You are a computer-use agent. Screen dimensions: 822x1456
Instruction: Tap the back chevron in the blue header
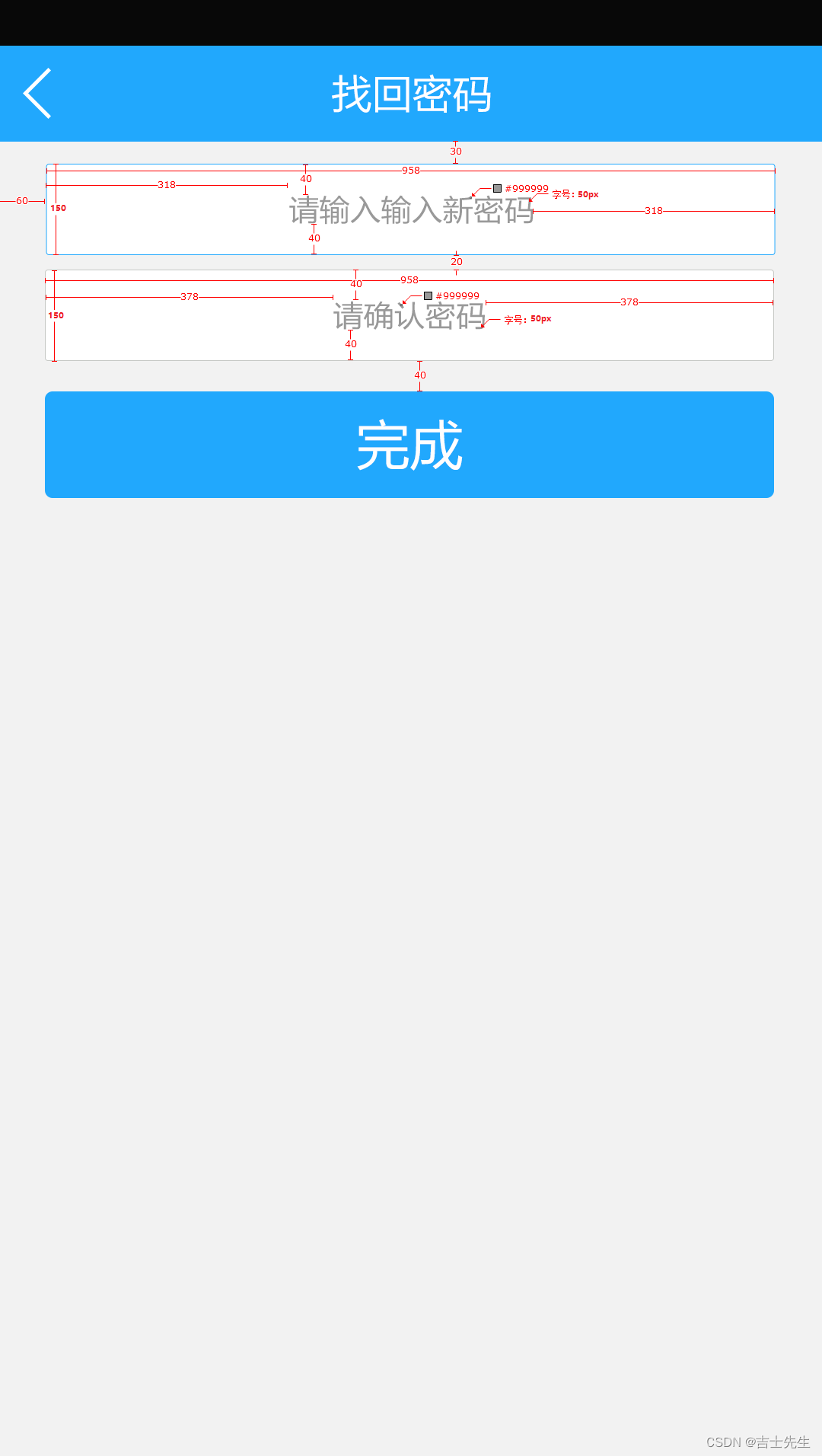[37, 93]
